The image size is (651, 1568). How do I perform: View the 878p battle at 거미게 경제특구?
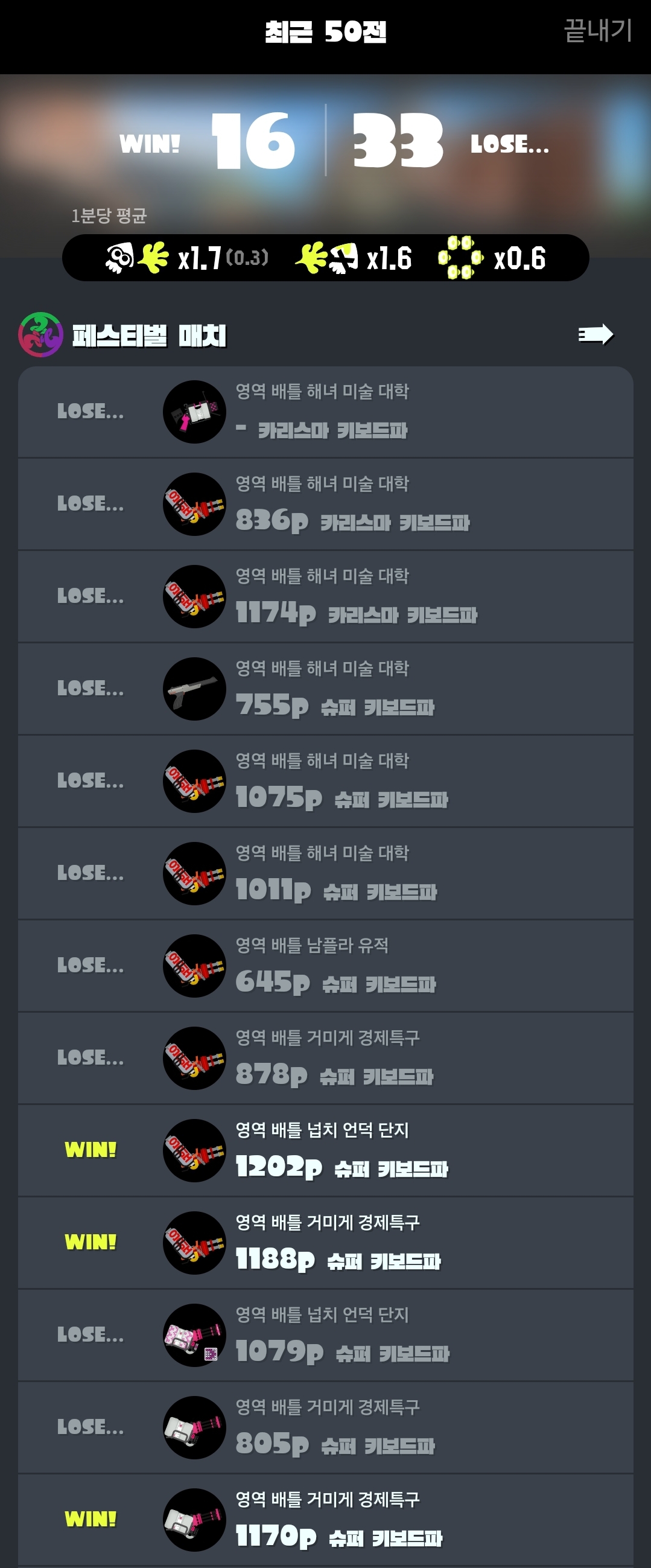click(x=326, y=1059)
